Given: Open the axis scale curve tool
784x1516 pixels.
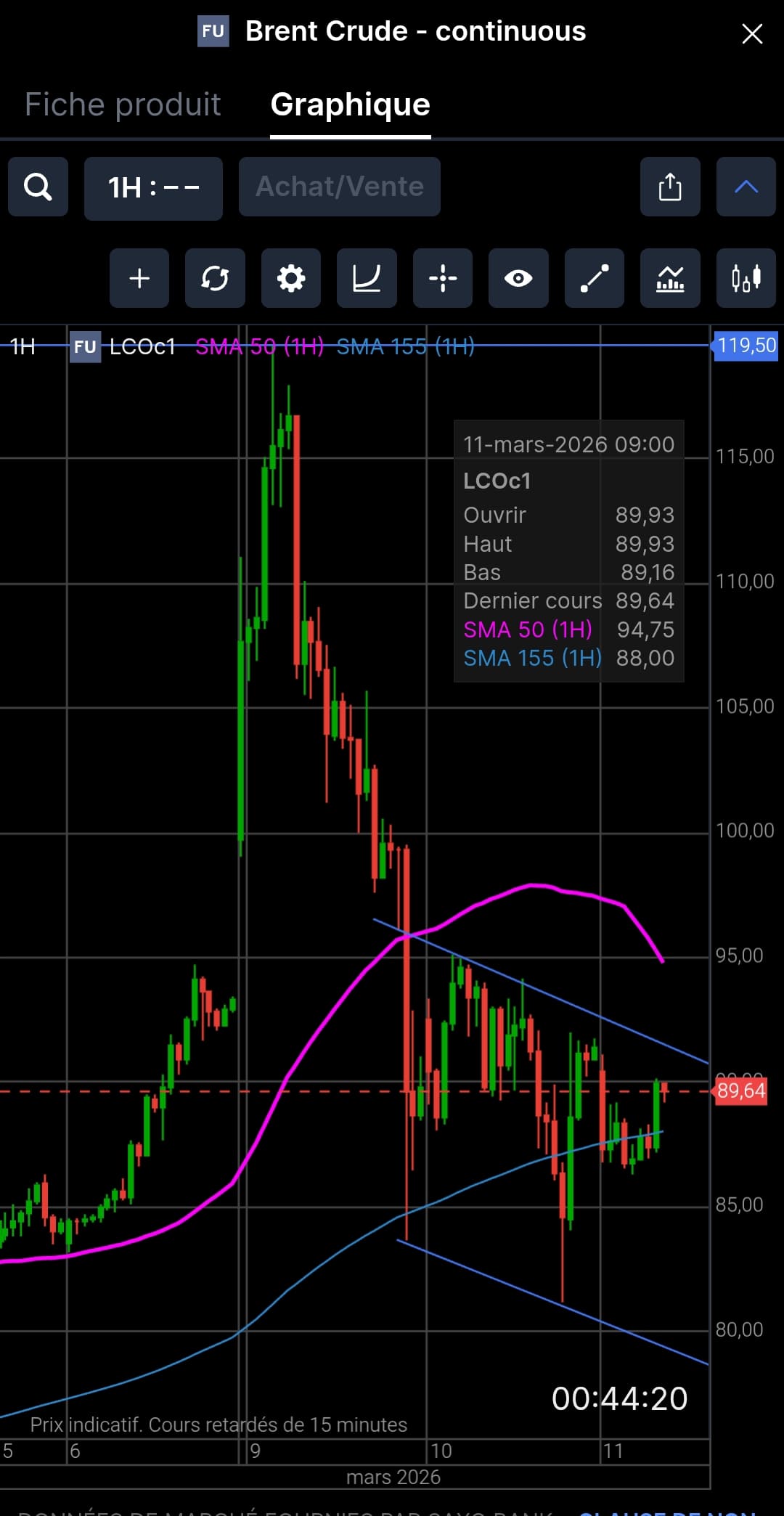Looking at the screenshot, I should (367, 278).
